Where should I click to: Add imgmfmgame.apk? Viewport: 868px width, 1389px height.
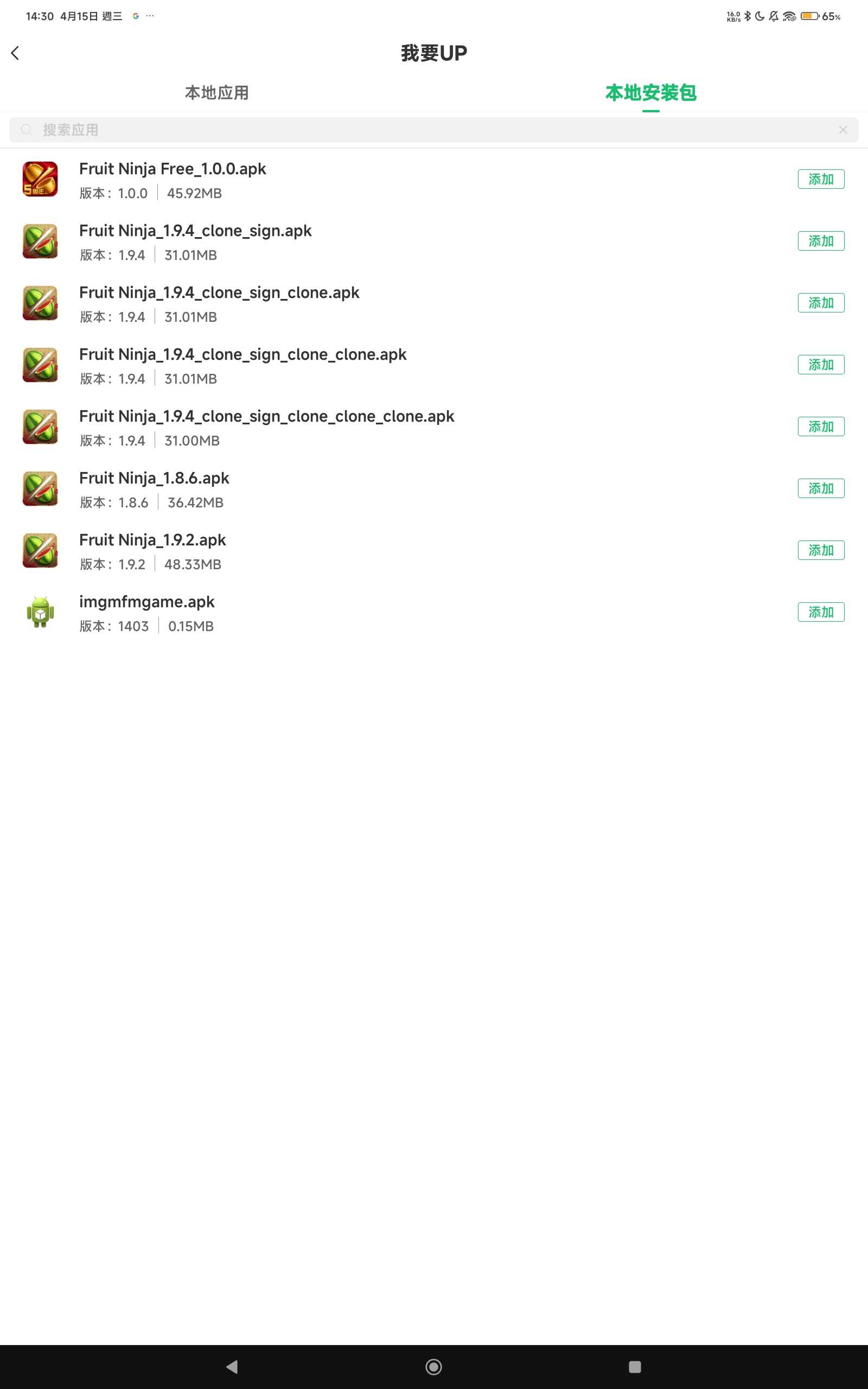tap(820, 612)
